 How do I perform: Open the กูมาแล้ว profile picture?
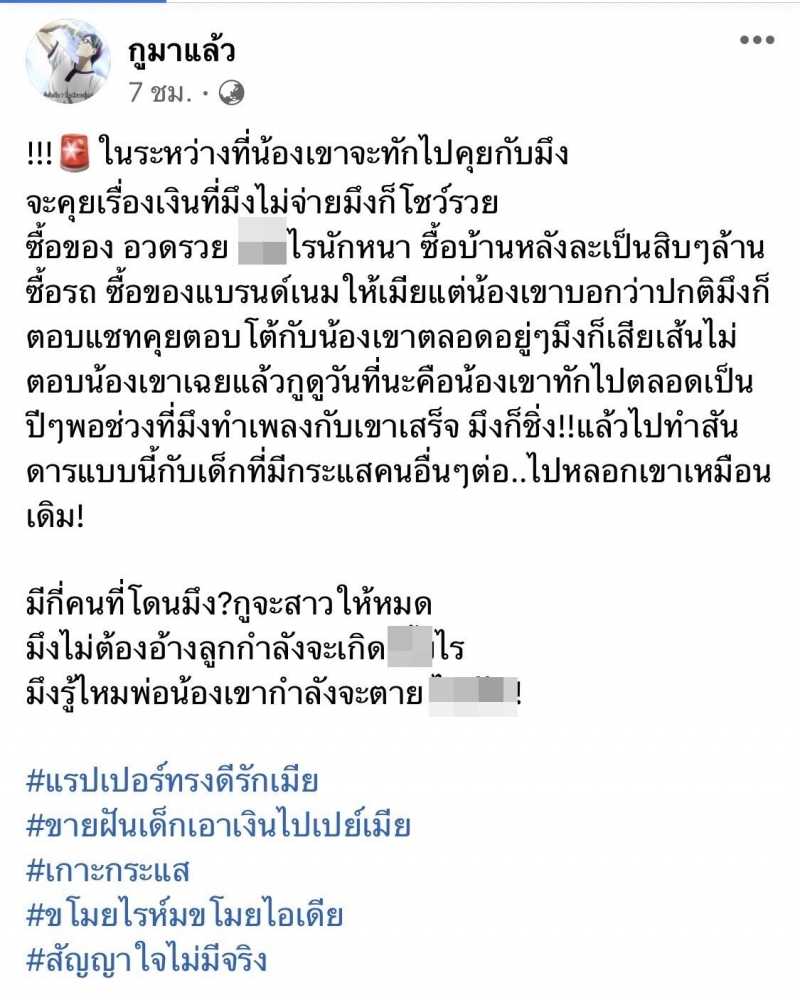click(x=68, y=60)
